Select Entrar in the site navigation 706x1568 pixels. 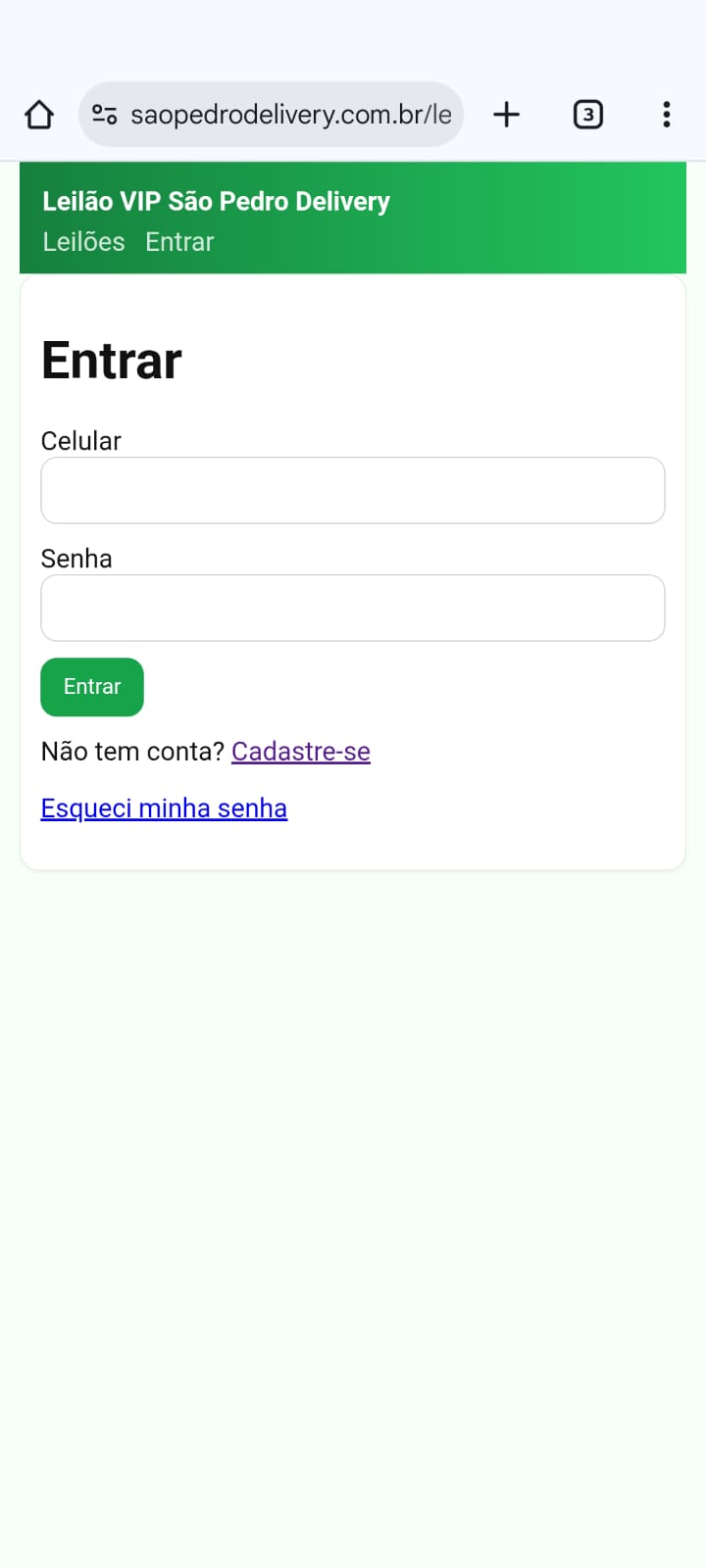178,242
